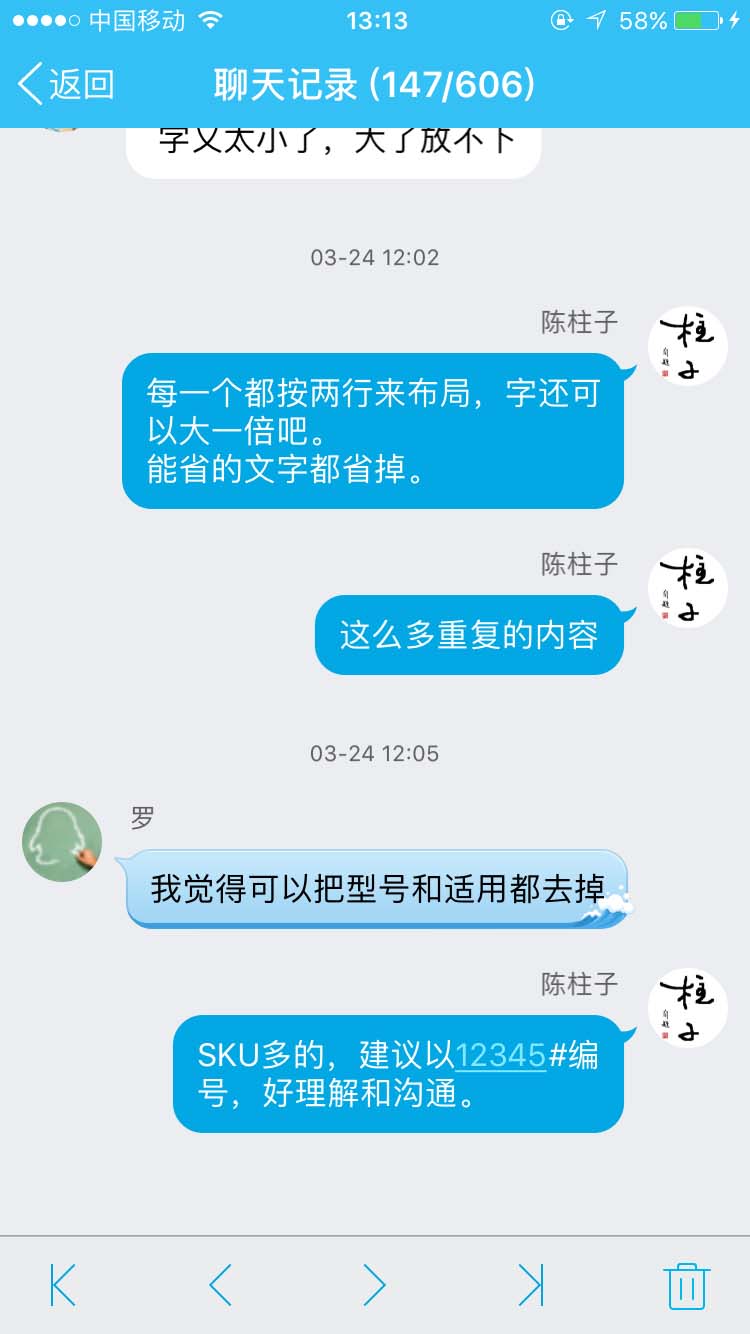Tap the trash icon to delete messages
The height and width of the screenshot is (1334, 750).
[x=688, y=1285]
